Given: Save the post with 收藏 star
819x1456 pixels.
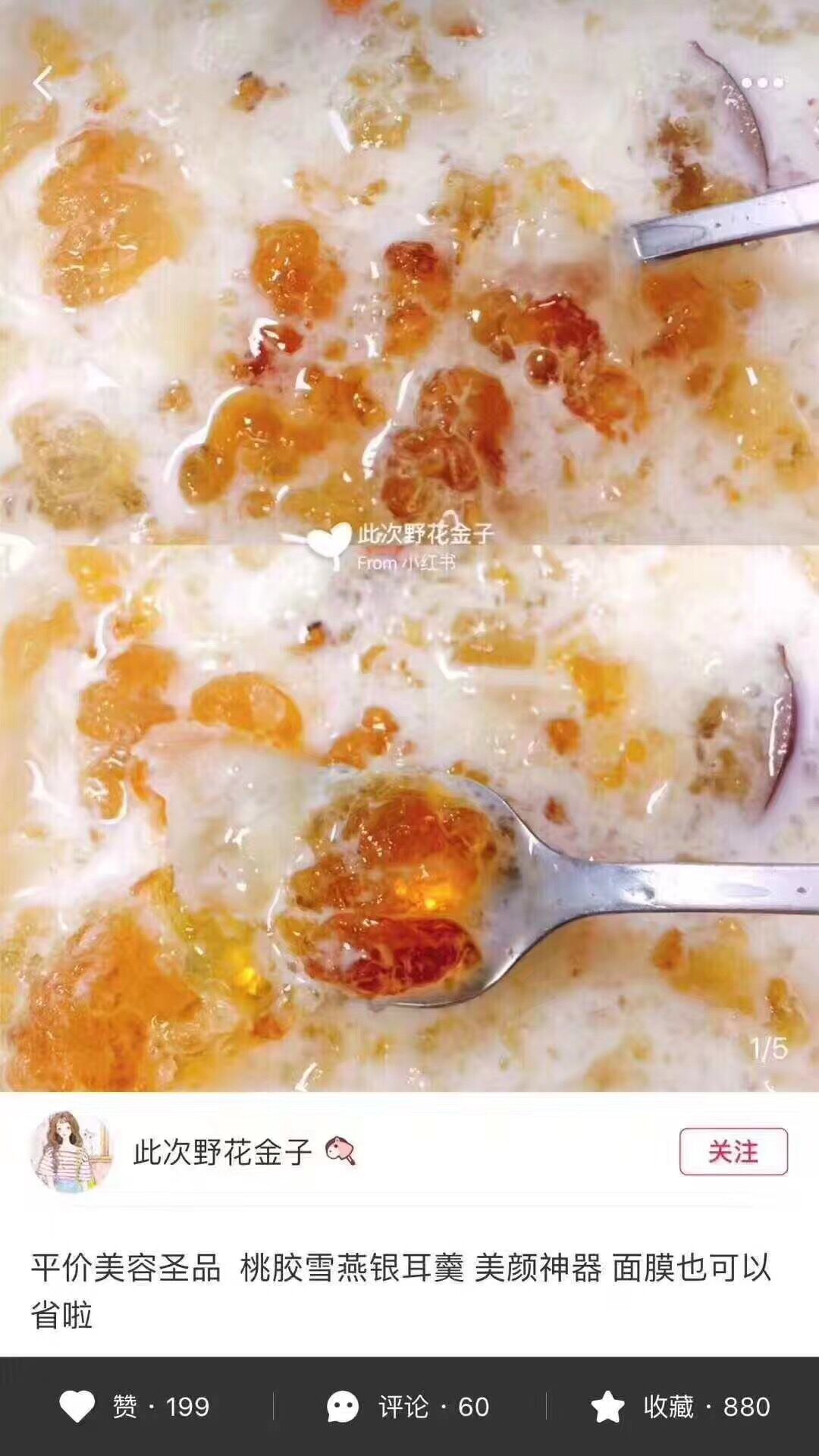Looking at the screenshot, I should click(681, 1407).
